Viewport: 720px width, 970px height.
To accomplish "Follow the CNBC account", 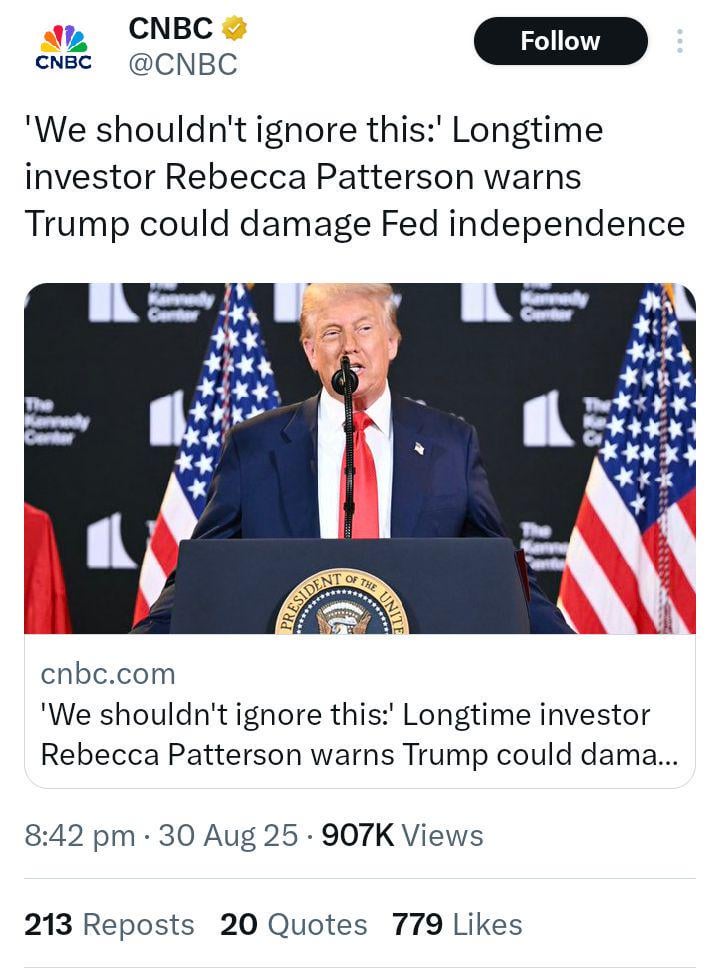I will tap(560, 41).
